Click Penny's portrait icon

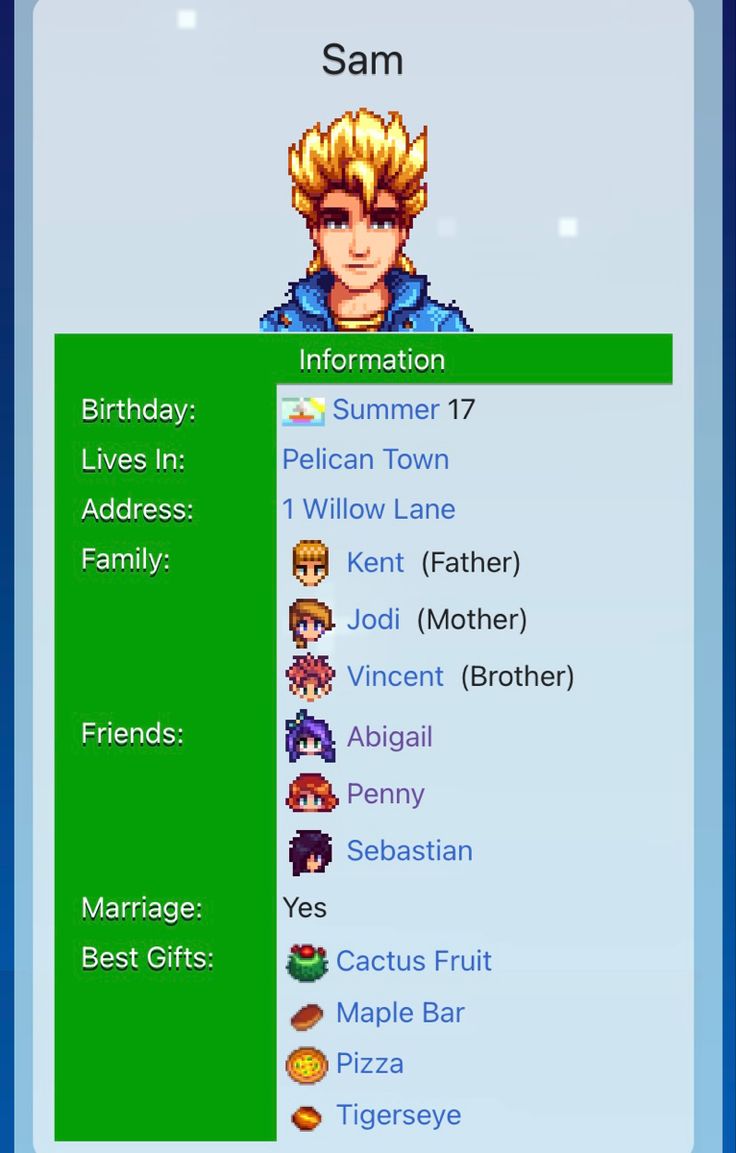click(x=308, y=793)
